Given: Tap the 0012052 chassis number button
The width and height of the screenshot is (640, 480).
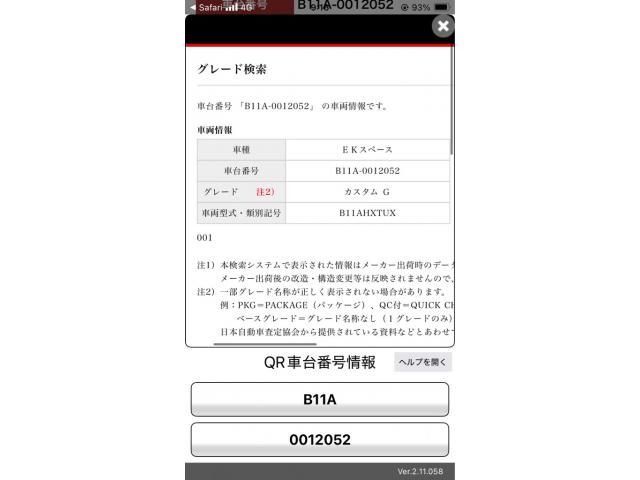Looking at the screenshot, I should pos(319,439).
